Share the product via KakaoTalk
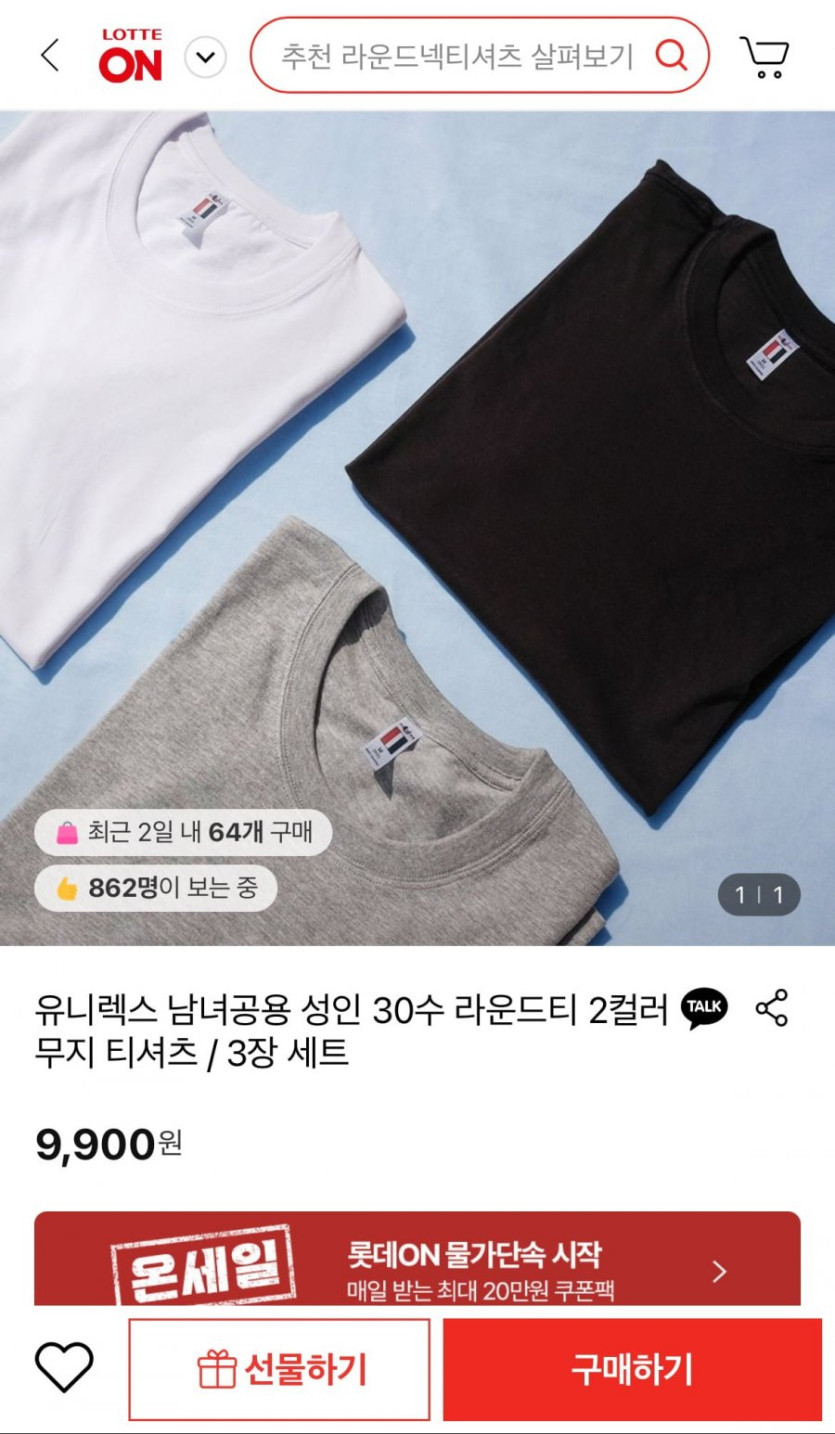 click(x=704, y=1008)
